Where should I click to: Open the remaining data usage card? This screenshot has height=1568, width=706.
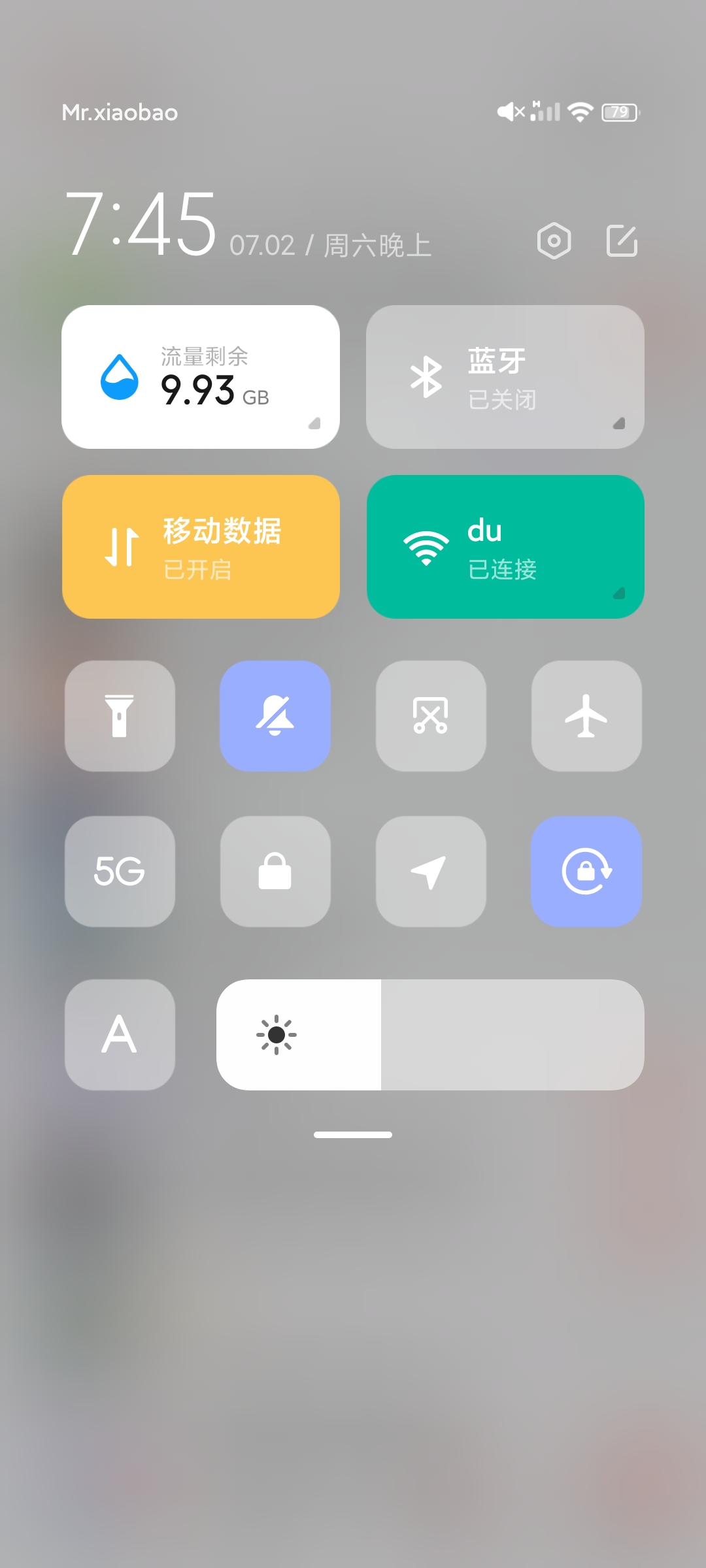click(201, 377)
